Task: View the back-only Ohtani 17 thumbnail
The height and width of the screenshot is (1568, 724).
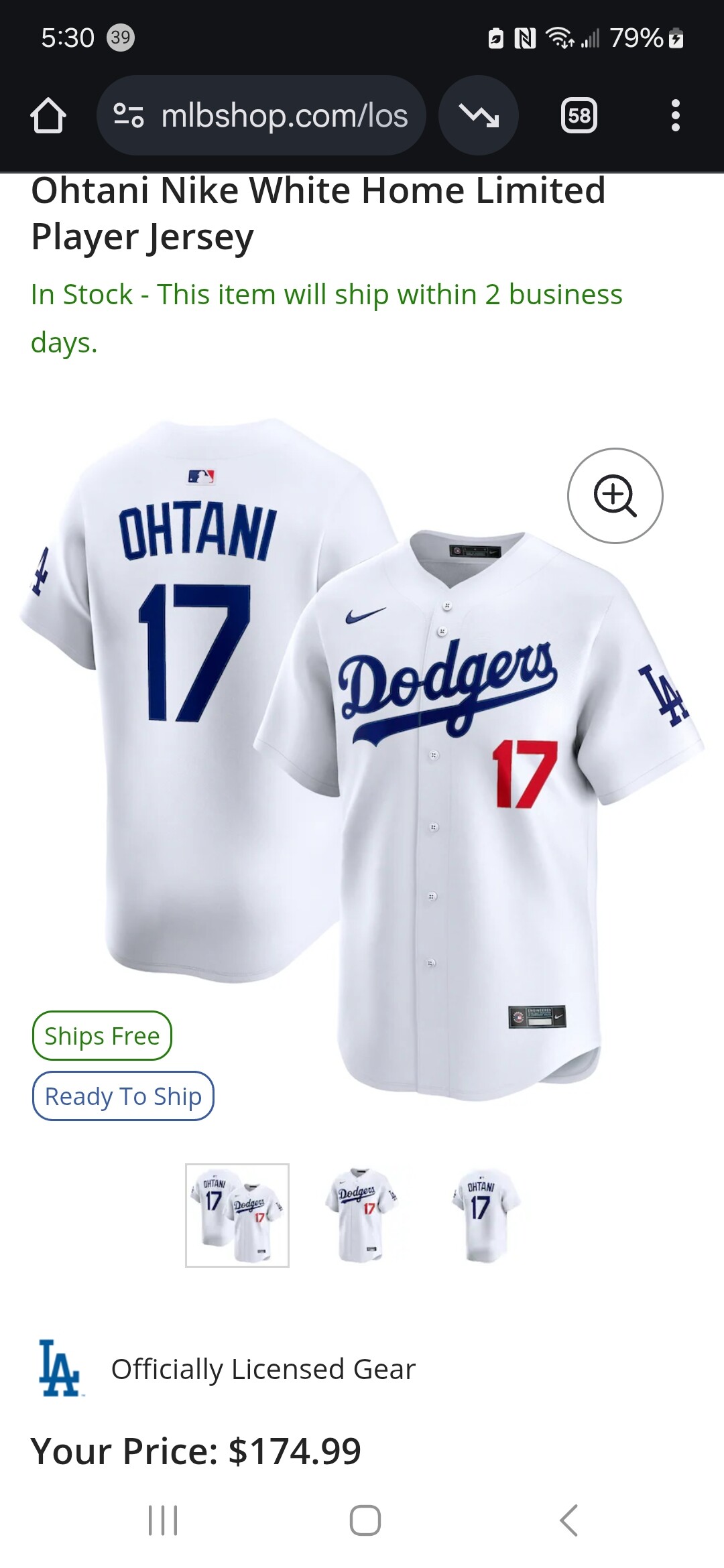Action: [484, 1215]
